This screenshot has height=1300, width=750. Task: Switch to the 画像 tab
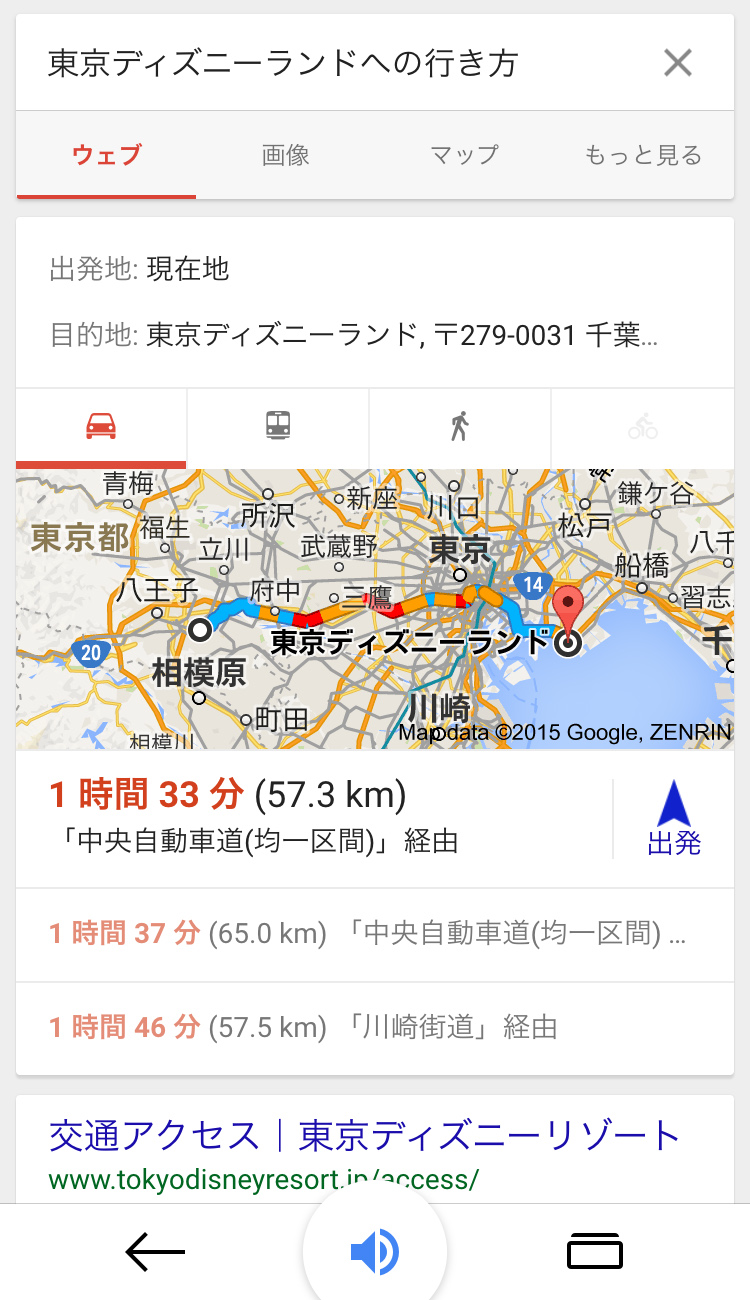tap(285, 155)
